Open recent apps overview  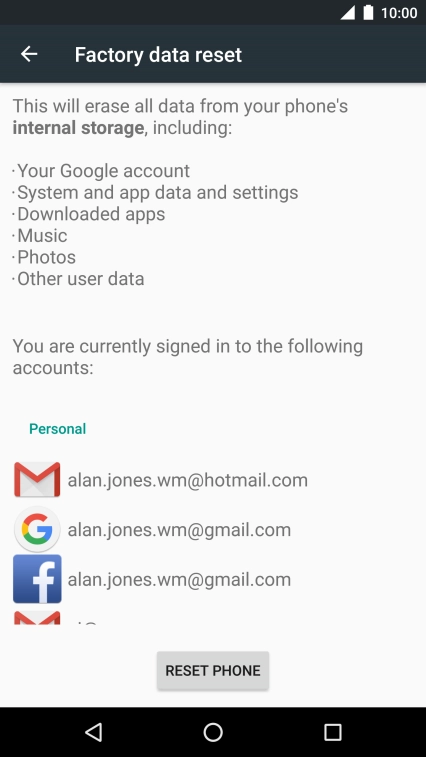pos(332,732)
